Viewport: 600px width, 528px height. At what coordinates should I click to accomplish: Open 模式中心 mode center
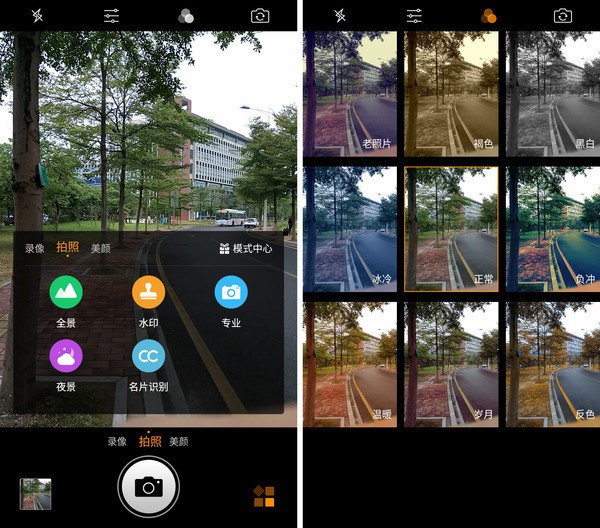tap(245, 248)
